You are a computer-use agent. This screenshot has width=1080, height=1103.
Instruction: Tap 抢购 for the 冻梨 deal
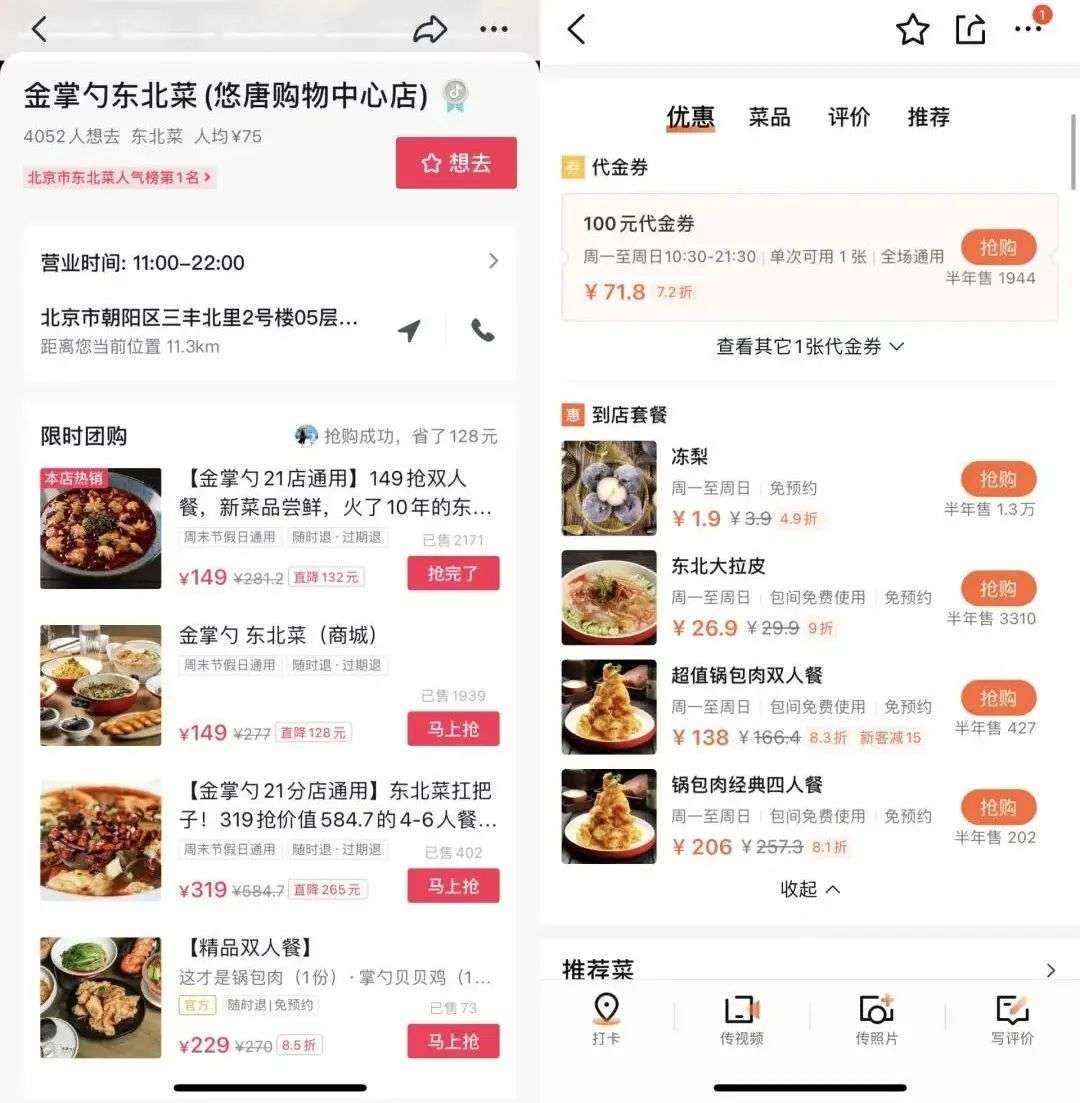point(998,478)
